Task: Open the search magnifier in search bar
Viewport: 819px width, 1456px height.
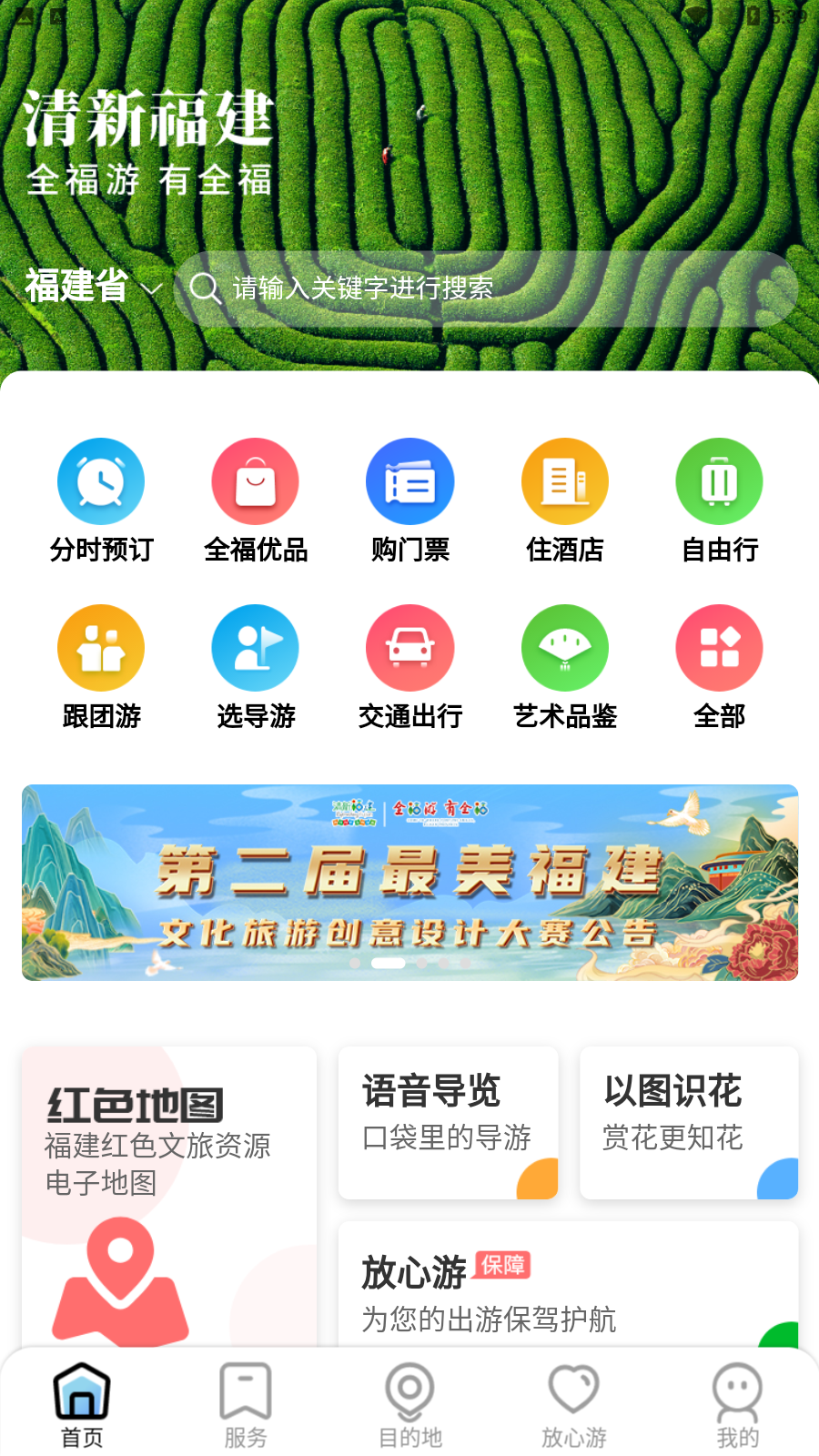Action: click(205, 288)
